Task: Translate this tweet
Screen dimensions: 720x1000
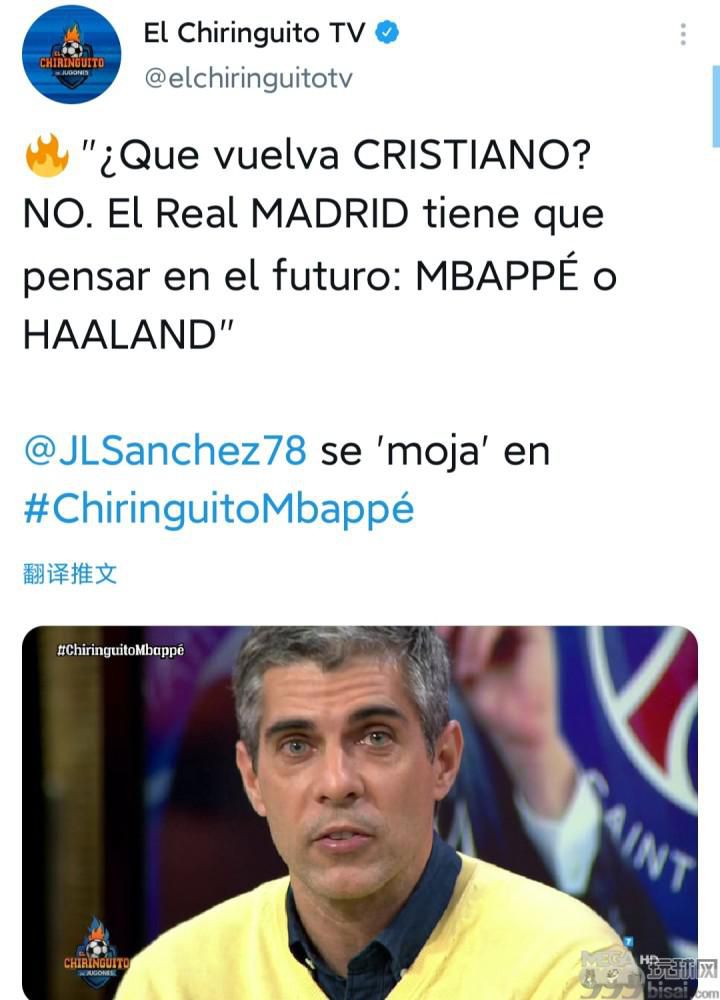Action: click(70, 573)
